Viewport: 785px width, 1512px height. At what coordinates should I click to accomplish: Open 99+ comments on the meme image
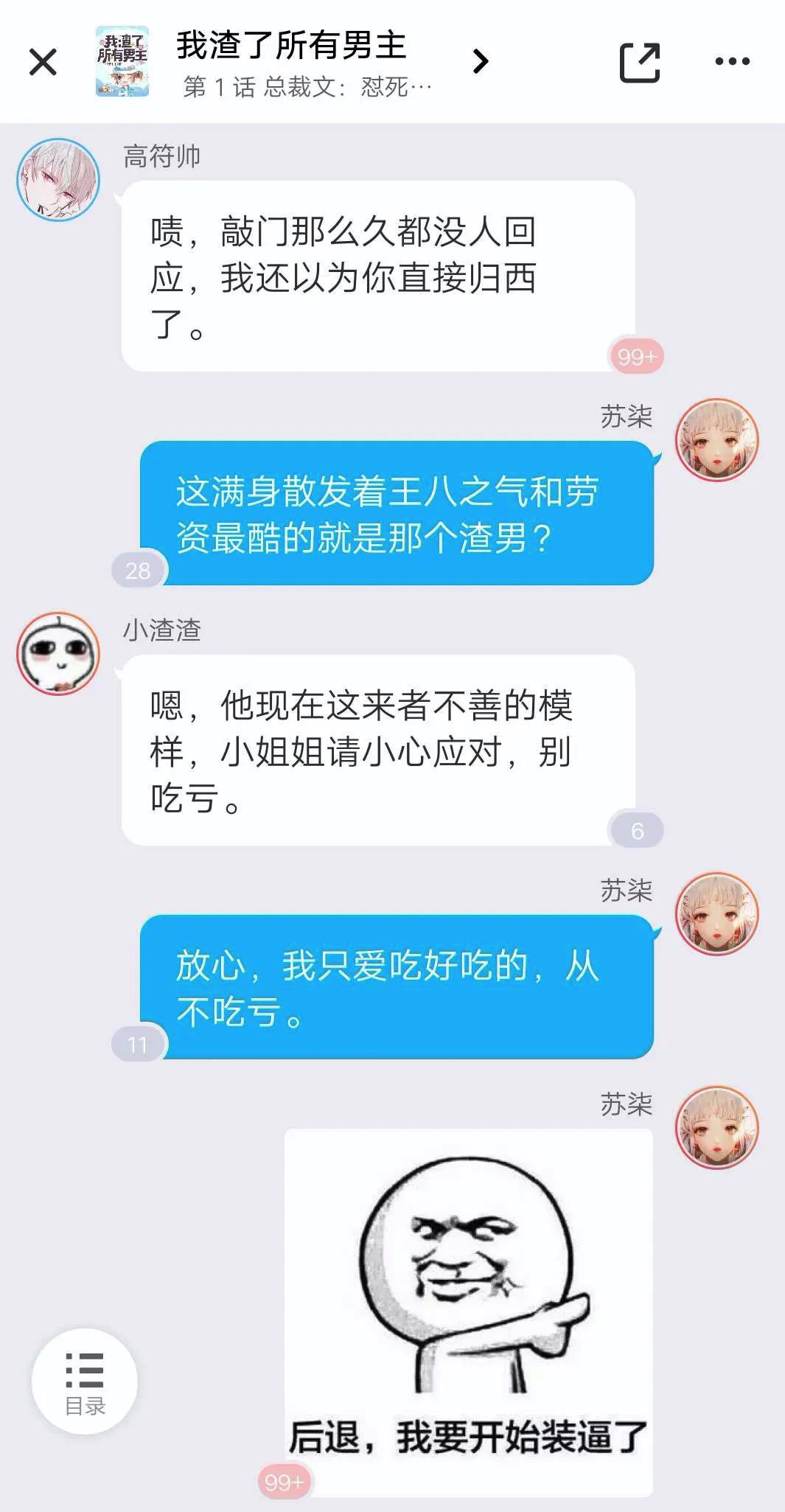click(x=285, y=1482)
